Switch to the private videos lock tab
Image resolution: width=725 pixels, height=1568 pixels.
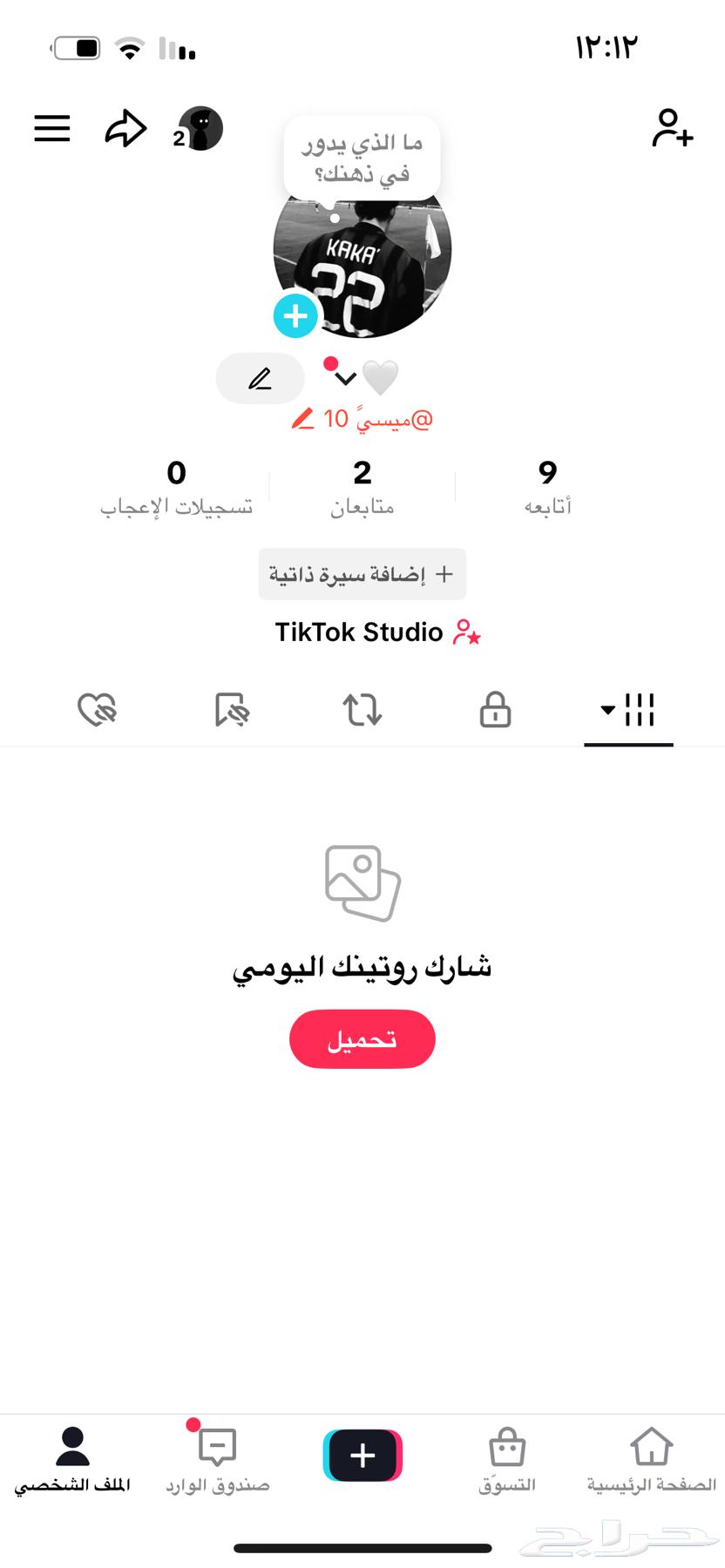495,710
